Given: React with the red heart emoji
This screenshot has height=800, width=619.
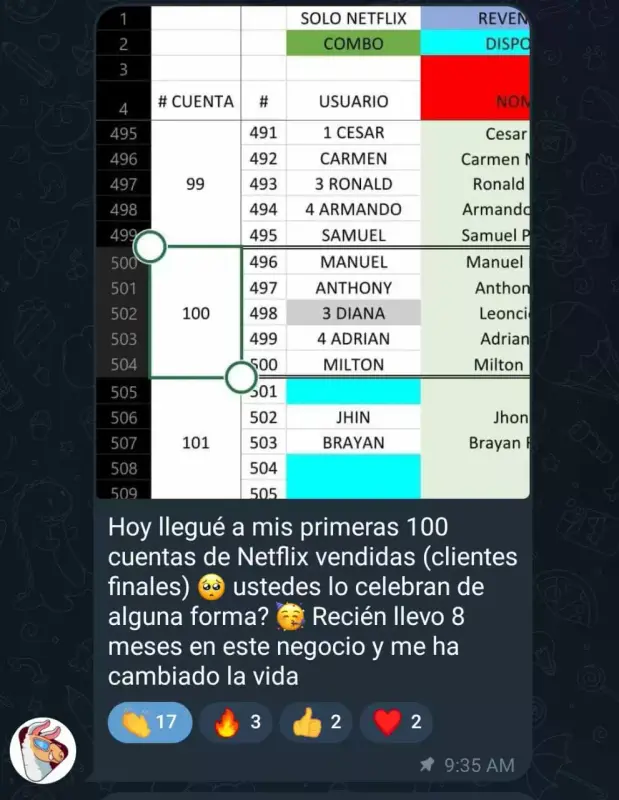Looking at the screenshot, I should 396,722.
